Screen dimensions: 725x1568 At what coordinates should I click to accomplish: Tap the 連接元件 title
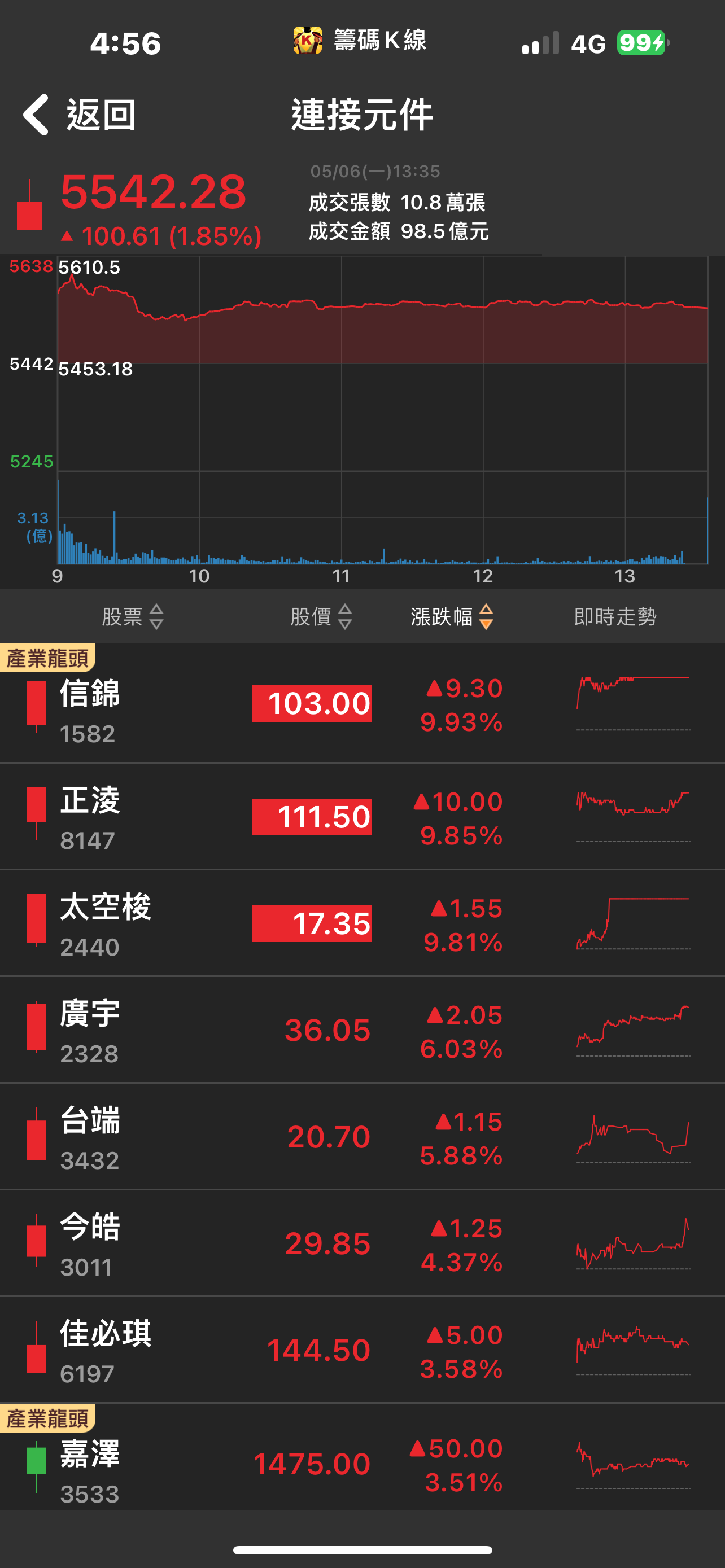[362, 115]
